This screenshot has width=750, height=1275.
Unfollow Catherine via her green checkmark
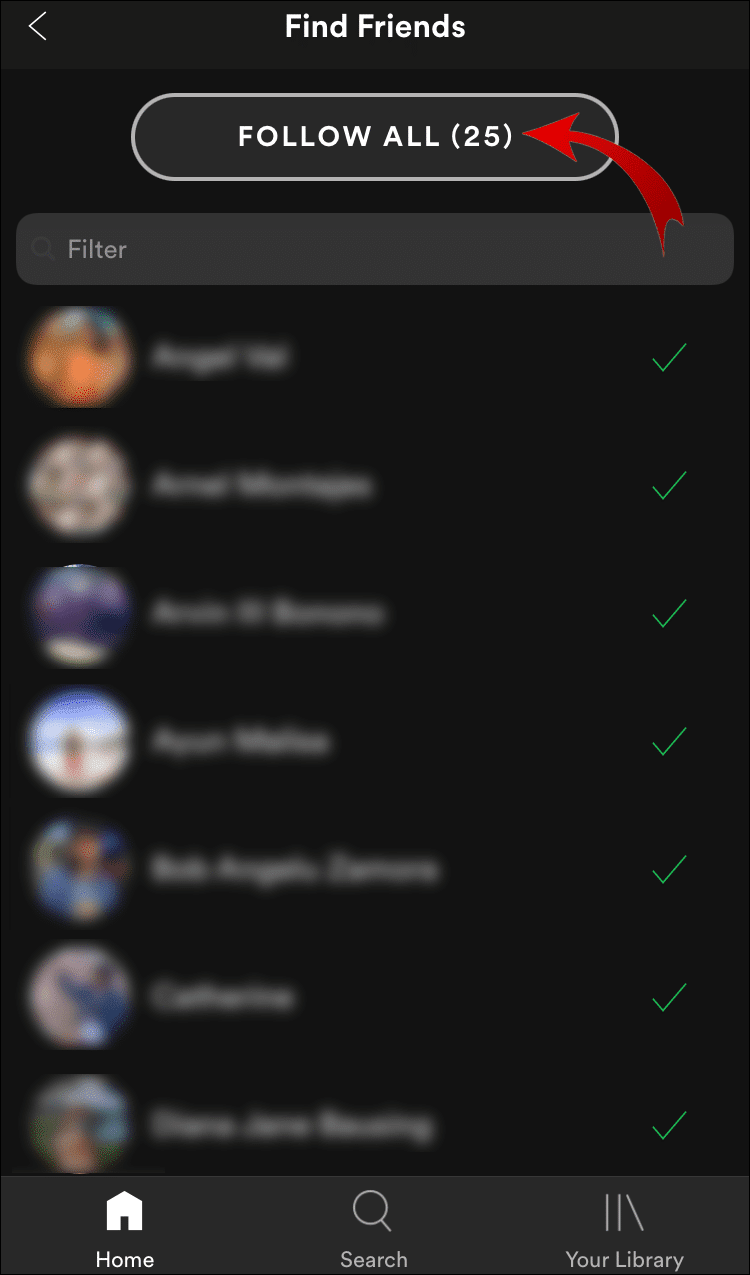pos(669,997)
